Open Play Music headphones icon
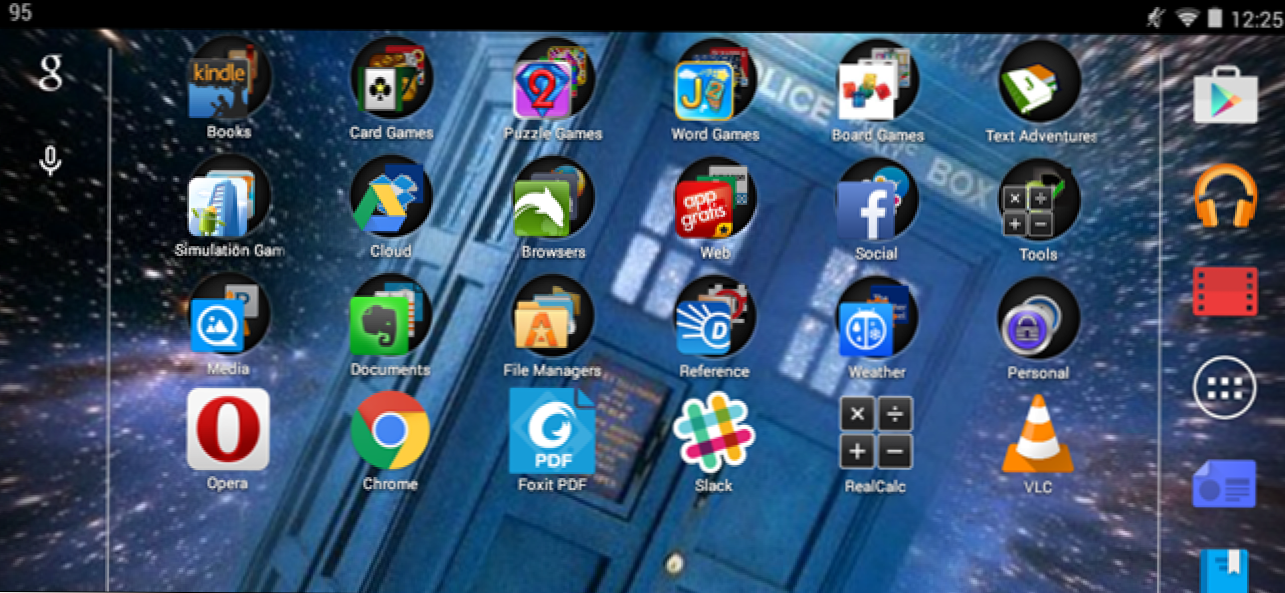The height and width of the screenshot is (593, 1285). pos(1225,196)
